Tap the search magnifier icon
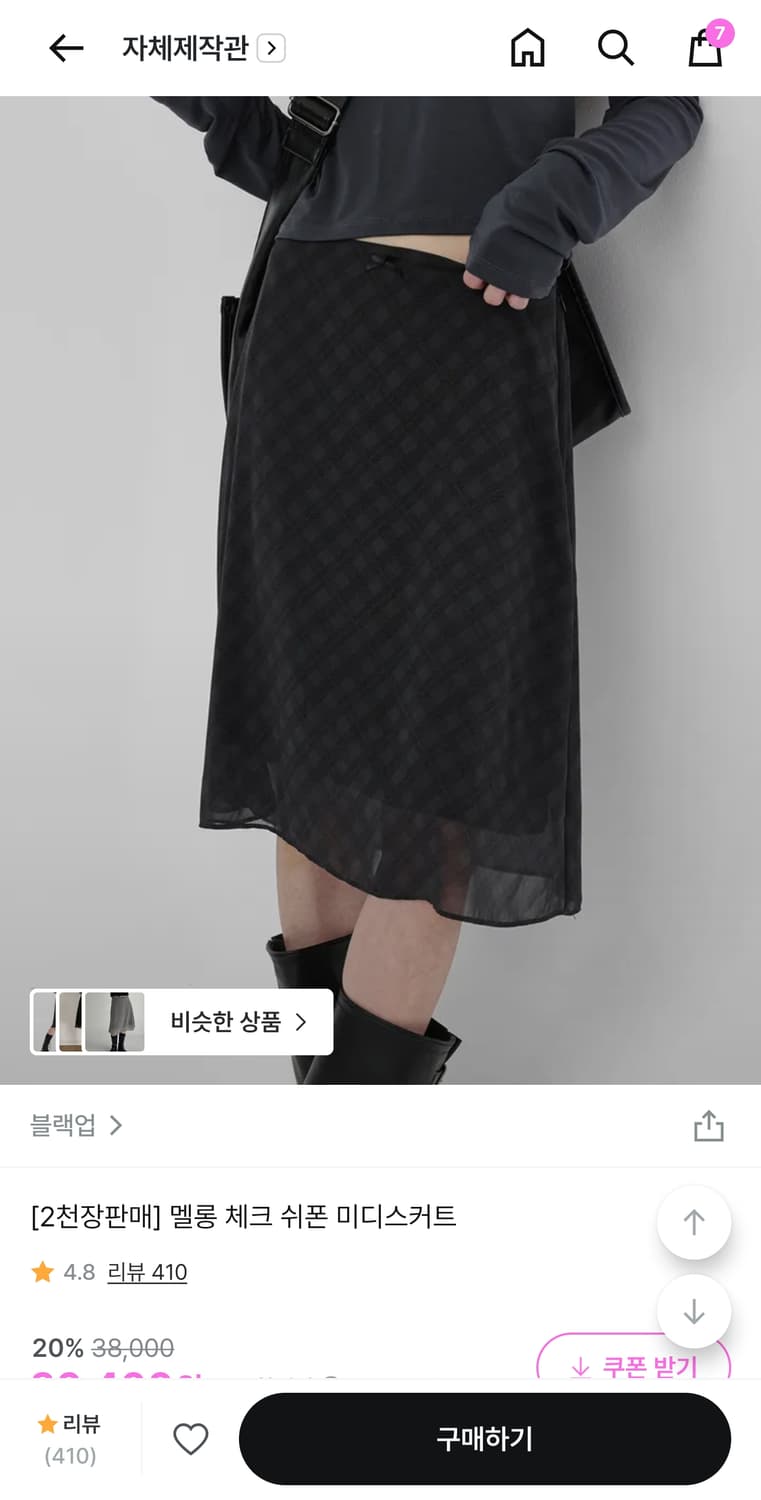Image resolution: width=761 pixels, height=1500 pixels. point(615,48)
